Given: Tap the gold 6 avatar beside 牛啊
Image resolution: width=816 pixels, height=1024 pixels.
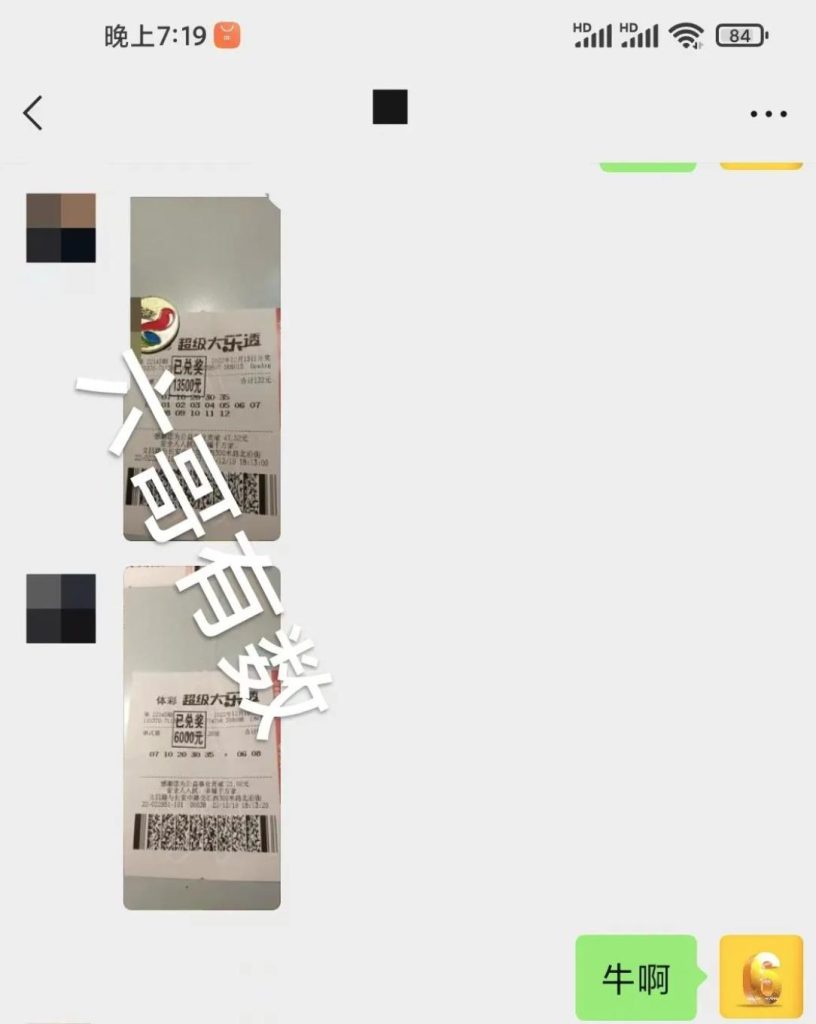Looking at the screenshot, I should [x=761, y=977].
